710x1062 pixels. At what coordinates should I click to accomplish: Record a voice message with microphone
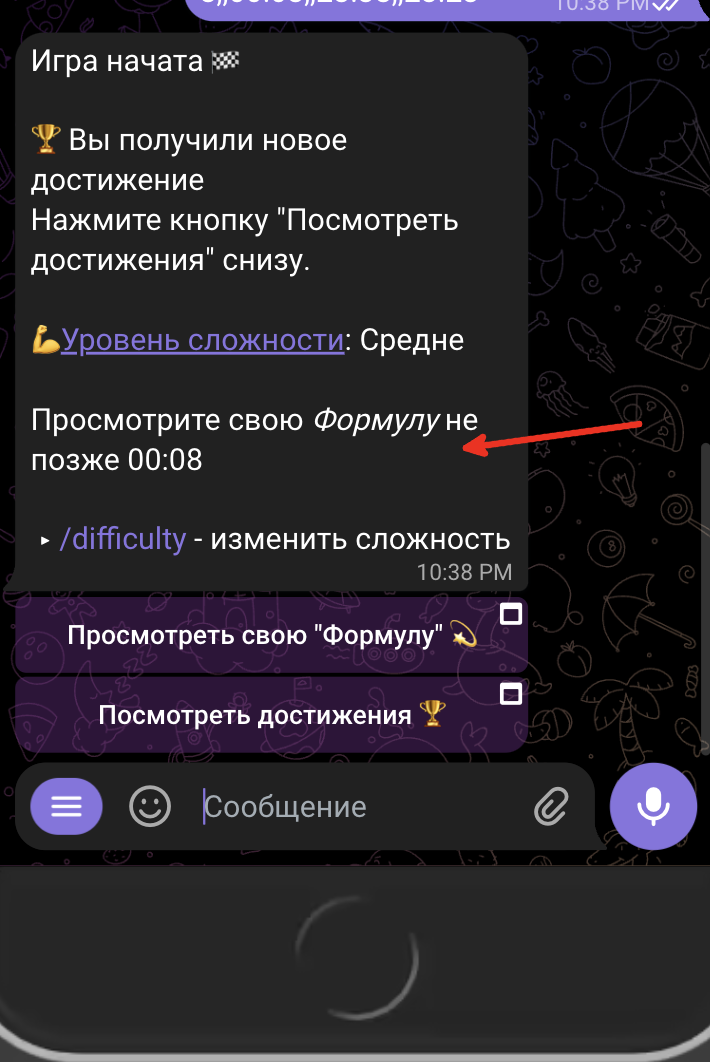point(653,806)
